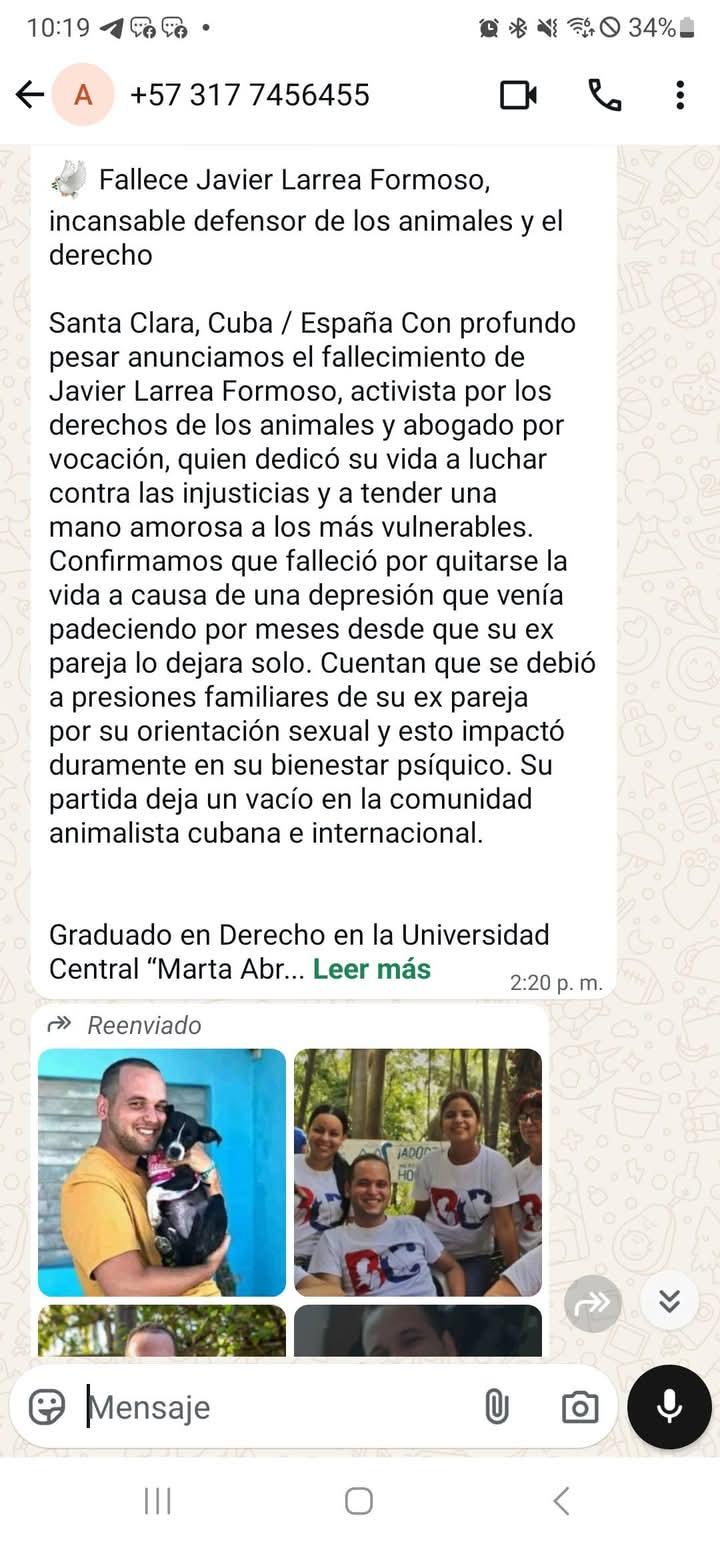Open the photo of the man holding a dog

click(x=162, y=1172)
